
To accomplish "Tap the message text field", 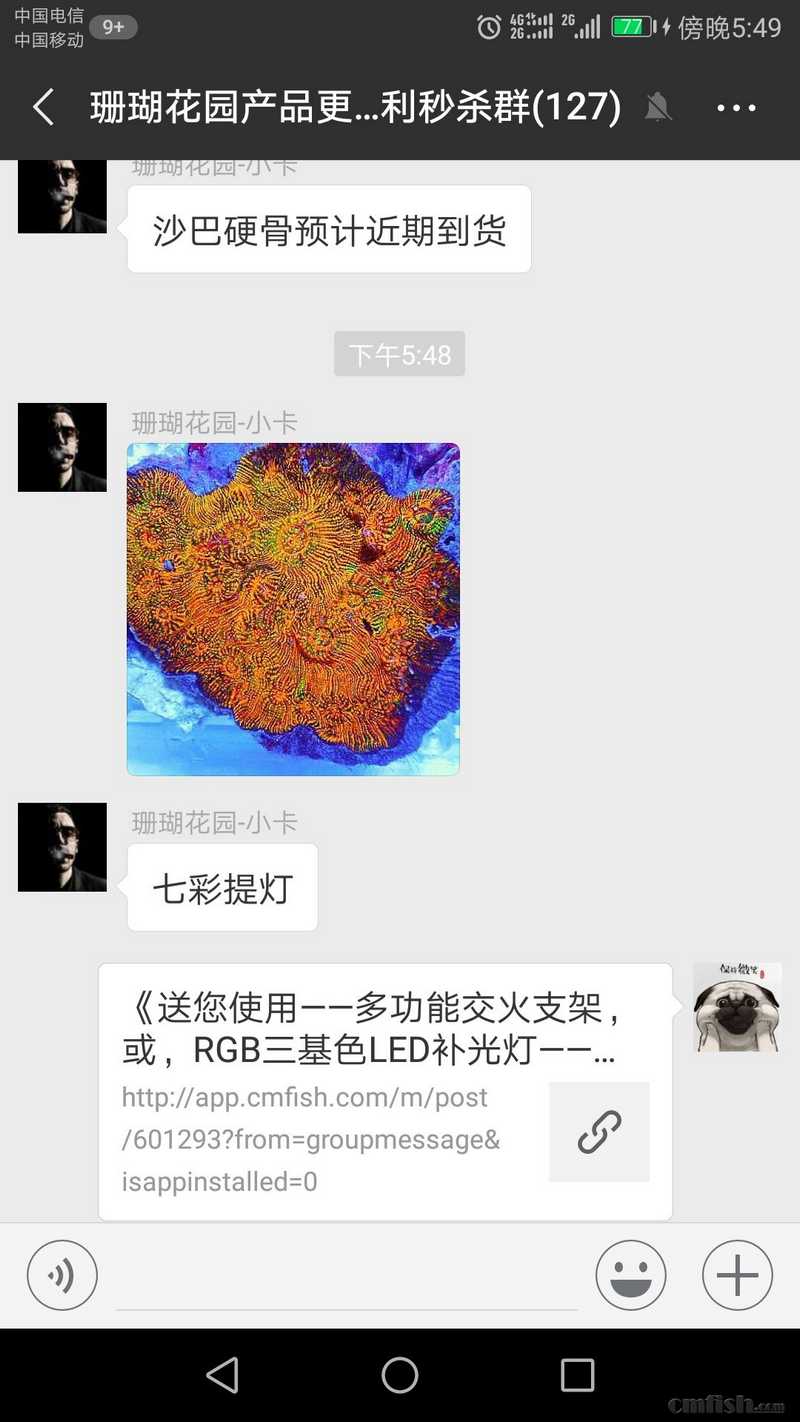I will click(x=346, y=1278).
